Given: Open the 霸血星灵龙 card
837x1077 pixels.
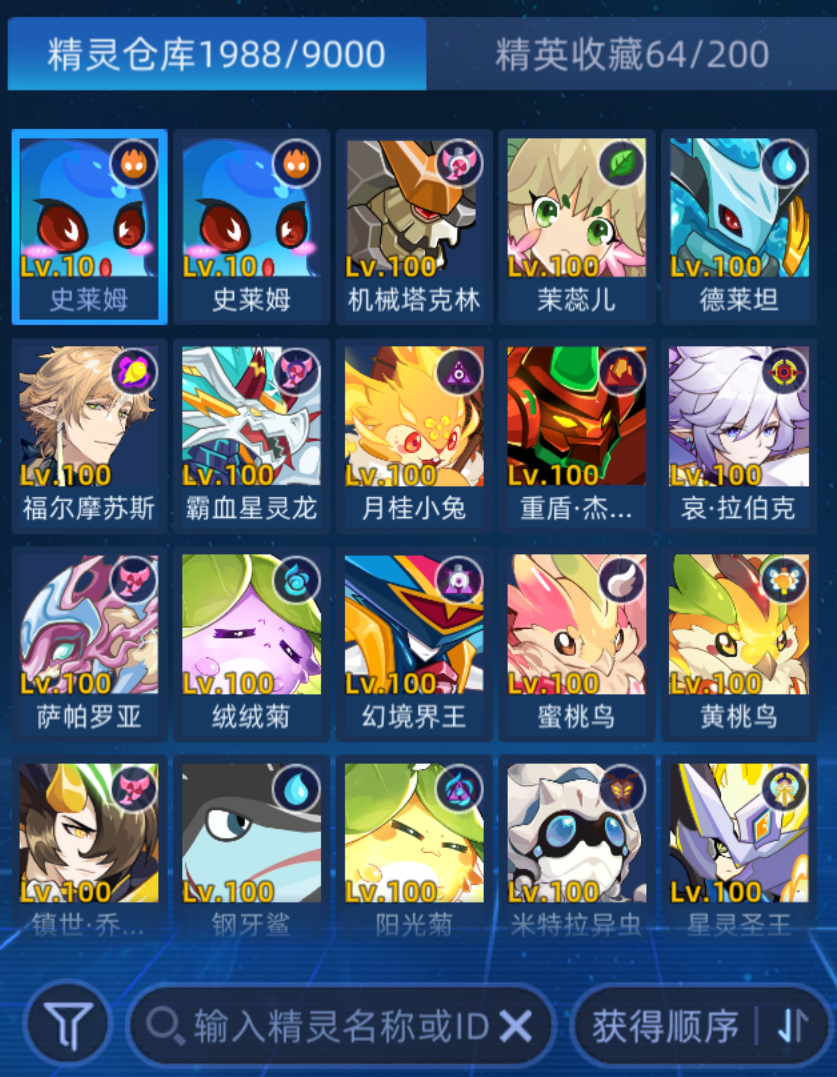Looking at the screenshot, I should (251, 432).
